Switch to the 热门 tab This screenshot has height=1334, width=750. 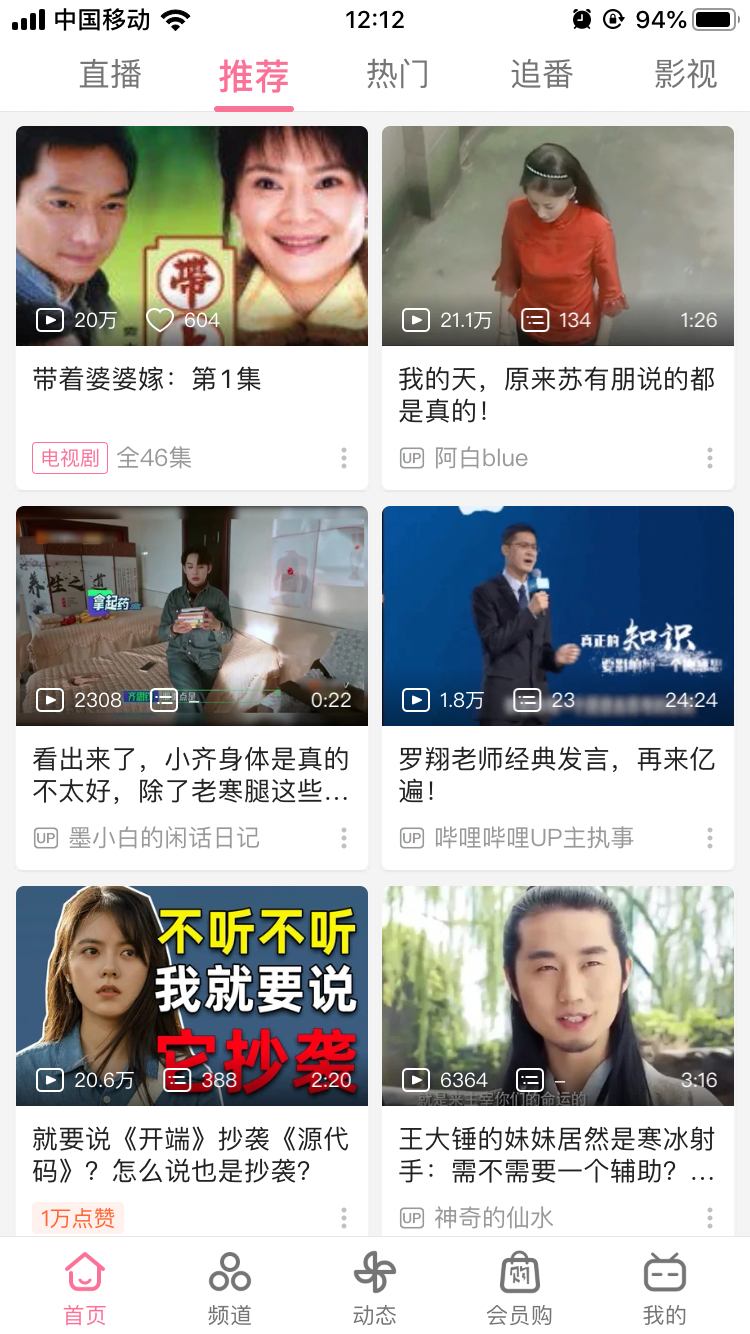[397, 75]
